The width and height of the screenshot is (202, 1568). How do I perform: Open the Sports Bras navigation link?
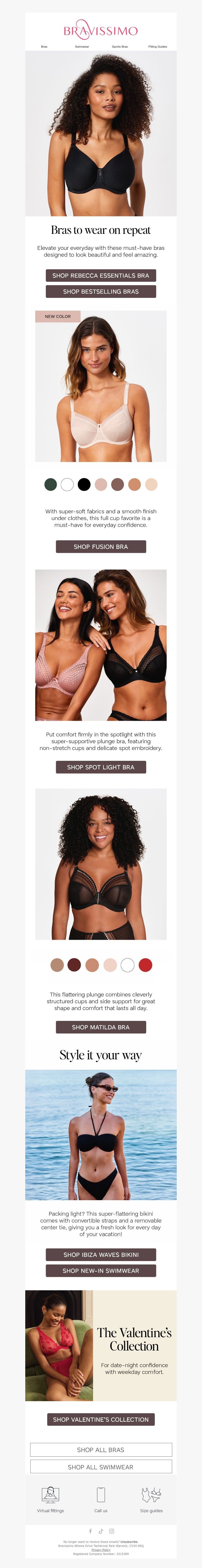120,46
